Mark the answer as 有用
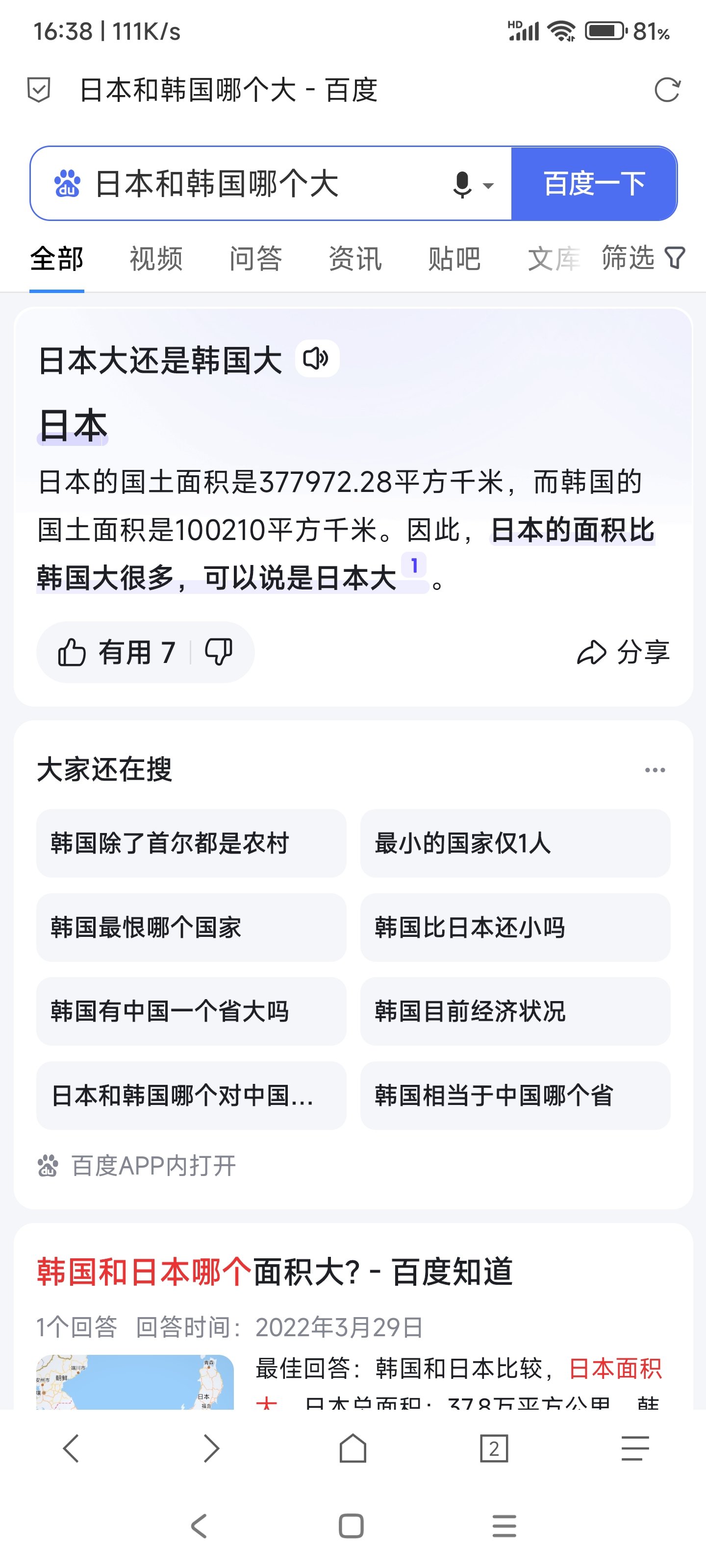The width and height of the screenshot is (706, 1568). pos(116,653)
